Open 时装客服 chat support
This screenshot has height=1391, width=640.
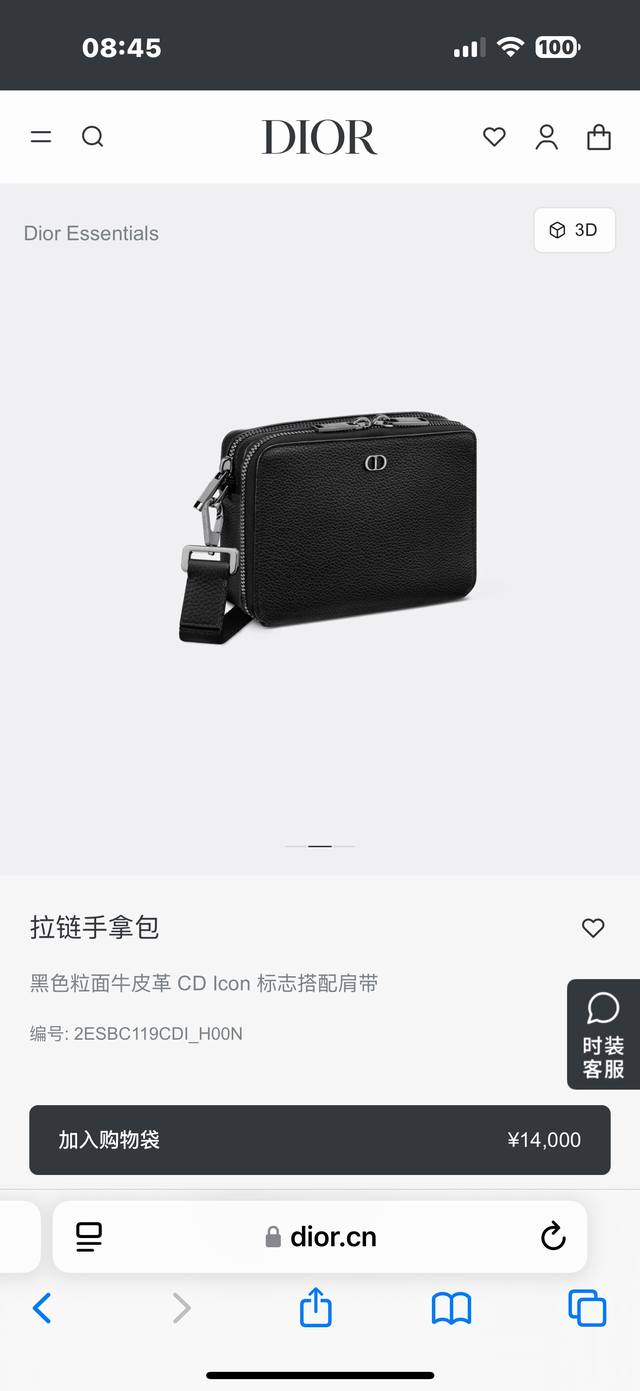603,1035
